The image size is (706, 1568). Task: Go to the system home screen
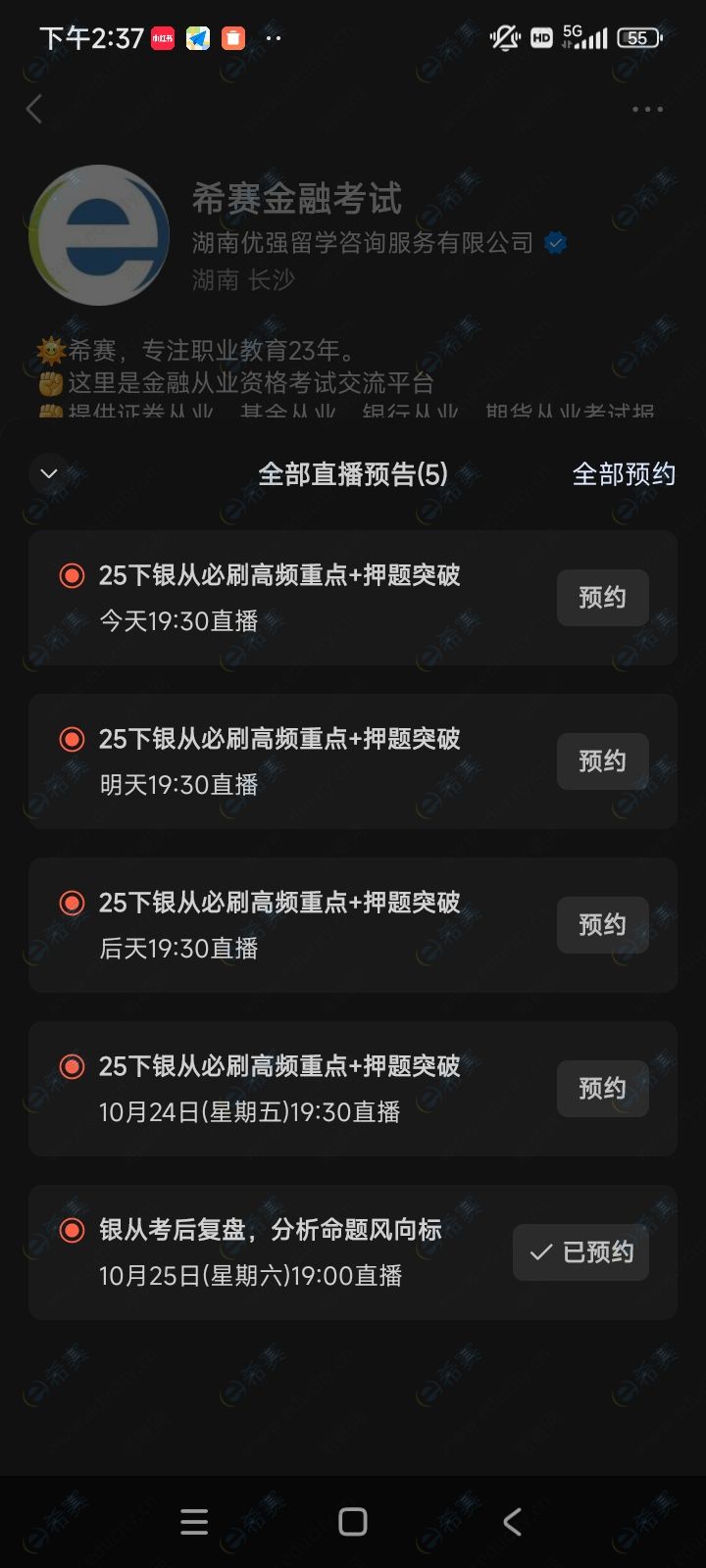(353, 1521)
